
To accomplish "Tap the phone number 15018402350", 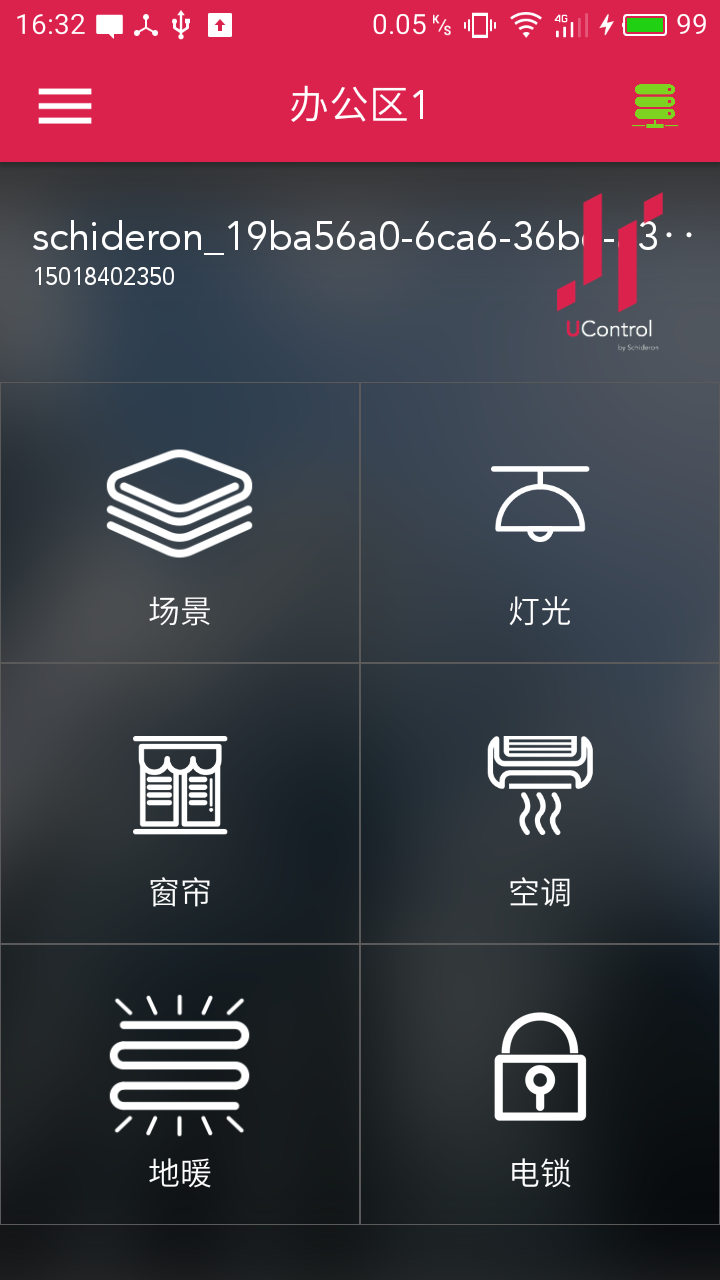I will 104,277.
